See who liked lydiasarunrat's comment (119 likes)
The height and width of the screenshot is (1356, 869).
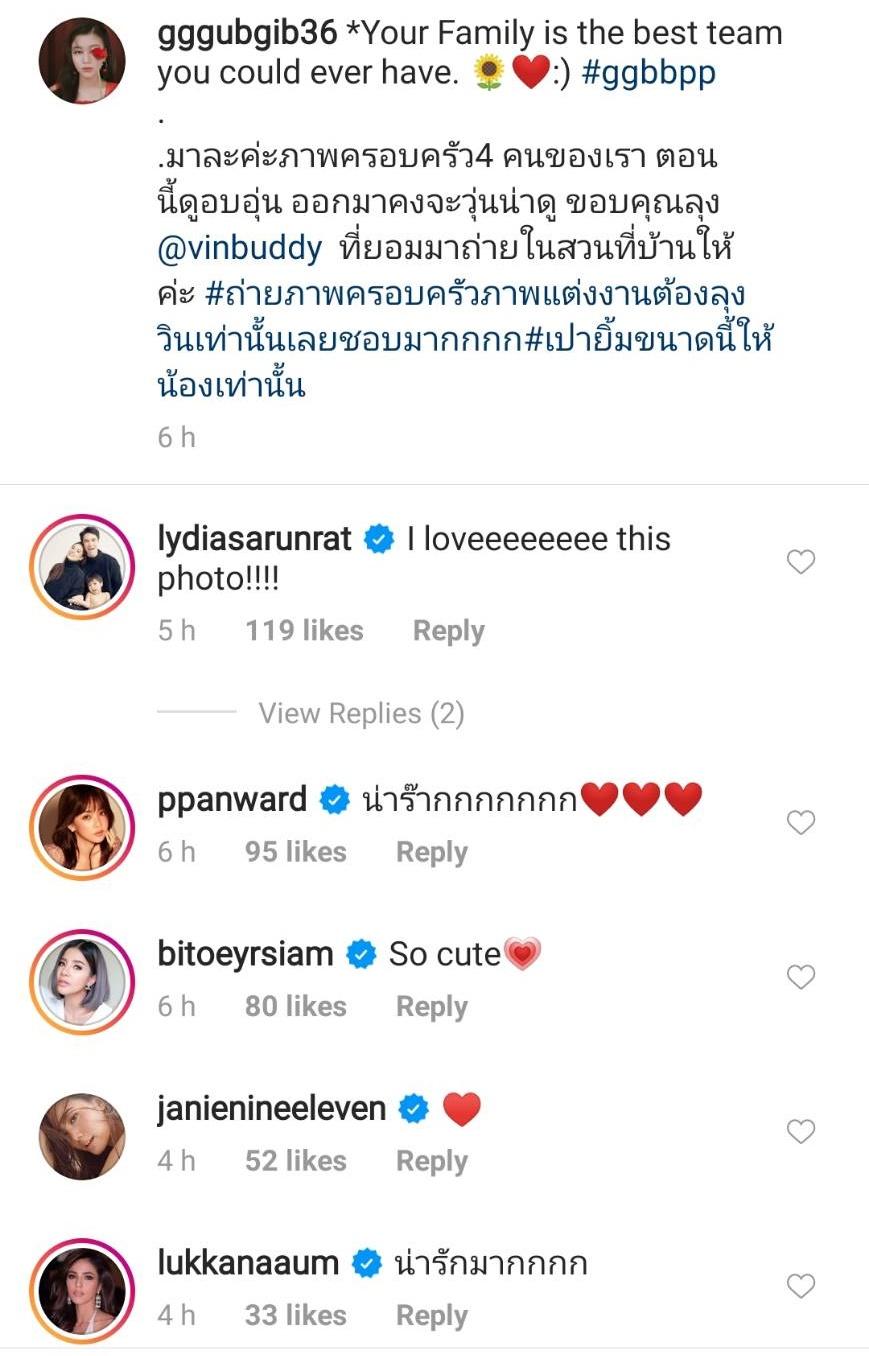(304, 631)
